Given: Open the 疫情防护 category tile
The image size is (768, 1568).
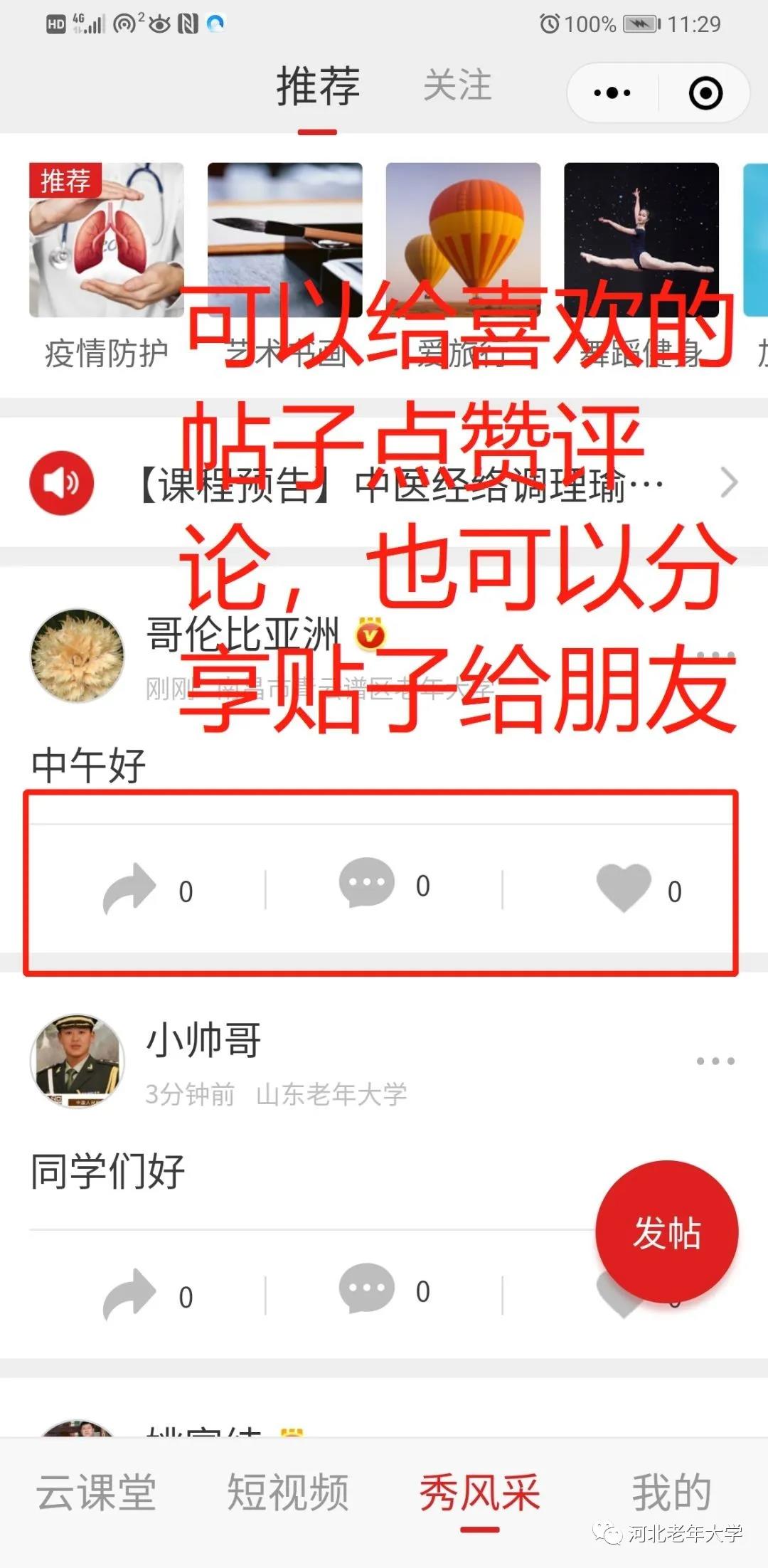Looking at the screenshot, I should [x=107, y=240].
